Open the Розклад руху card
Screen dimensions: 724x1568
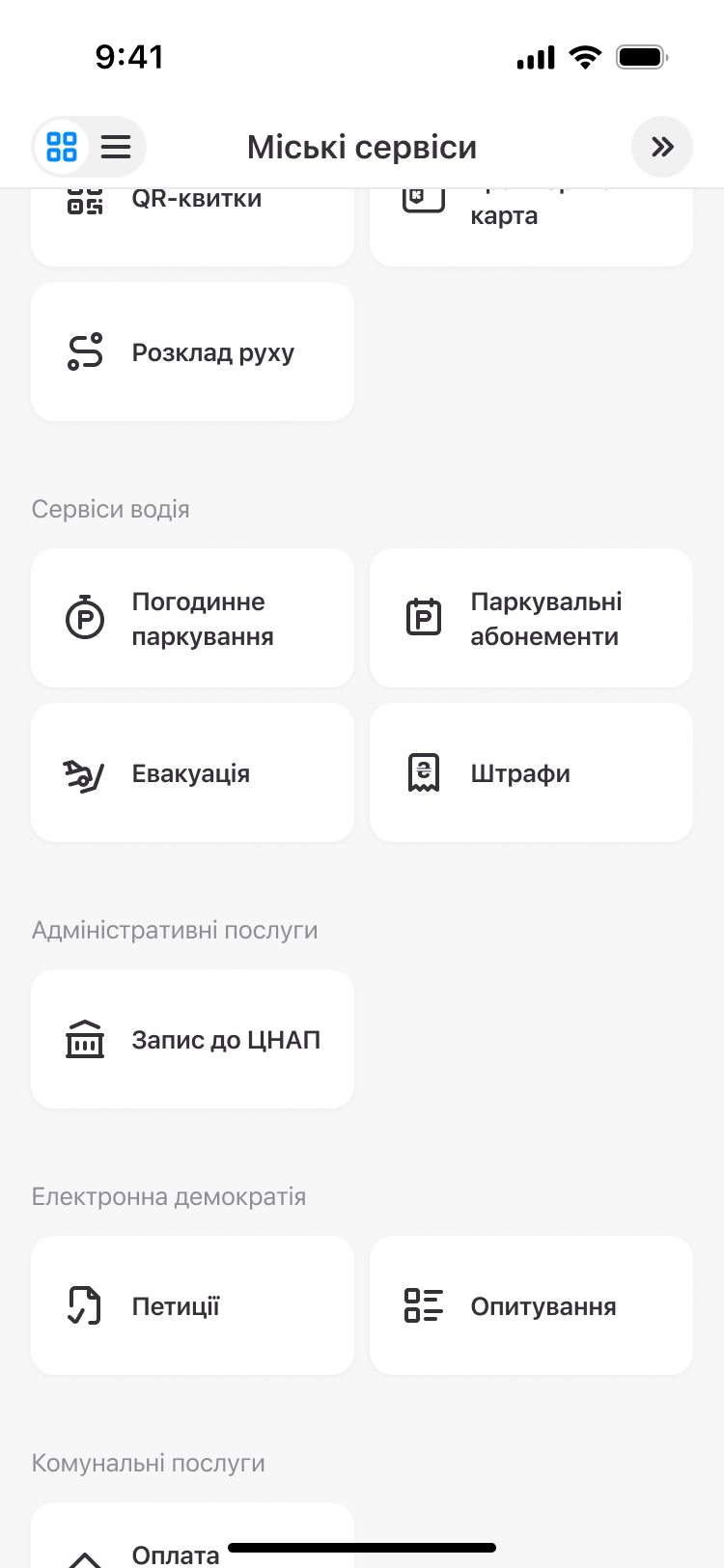(193, 351)
